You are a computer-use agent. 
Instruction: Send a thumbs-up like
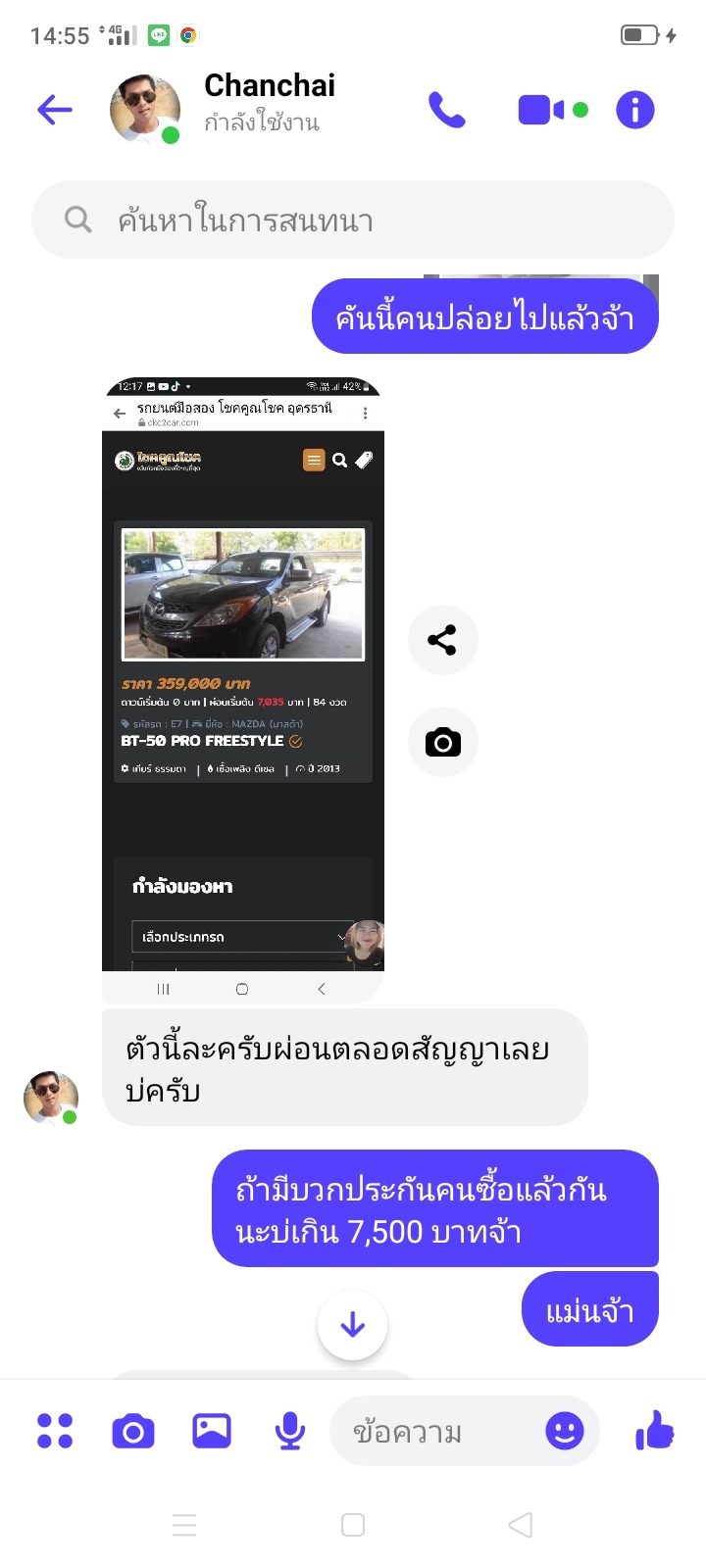[655, 1431]
